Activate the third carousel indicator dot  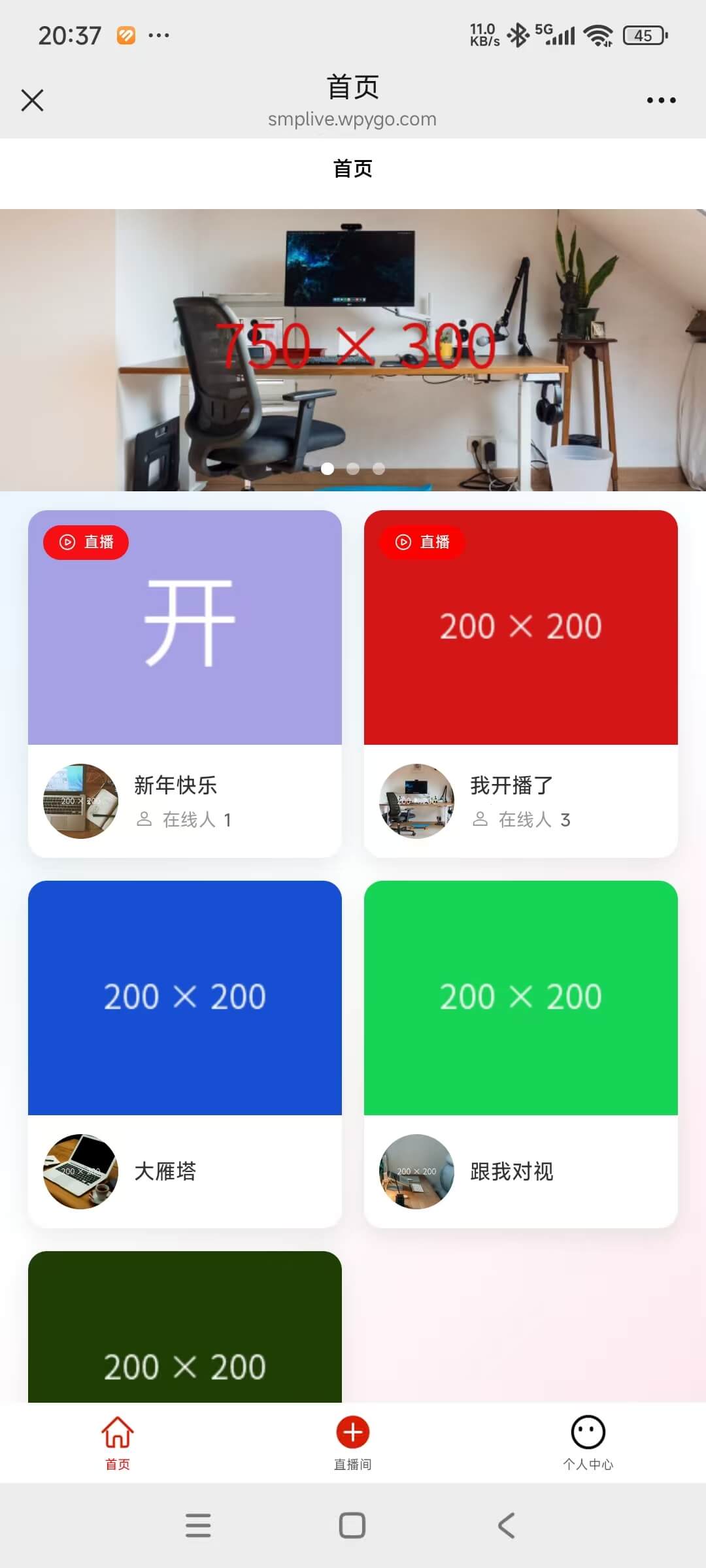tap(379, 468)
